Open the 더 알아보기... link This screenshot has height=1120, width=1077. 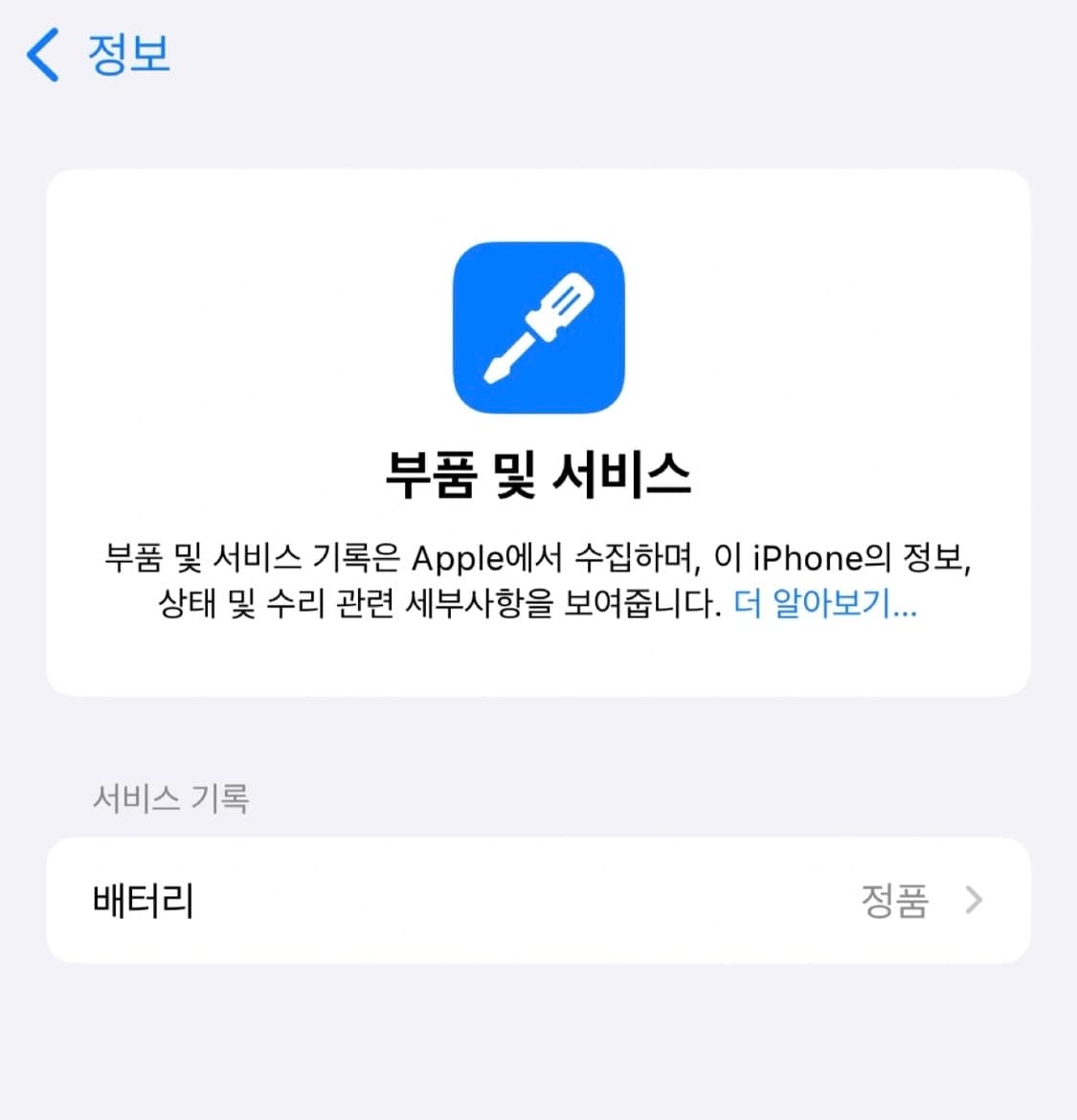tap(825, 604)
